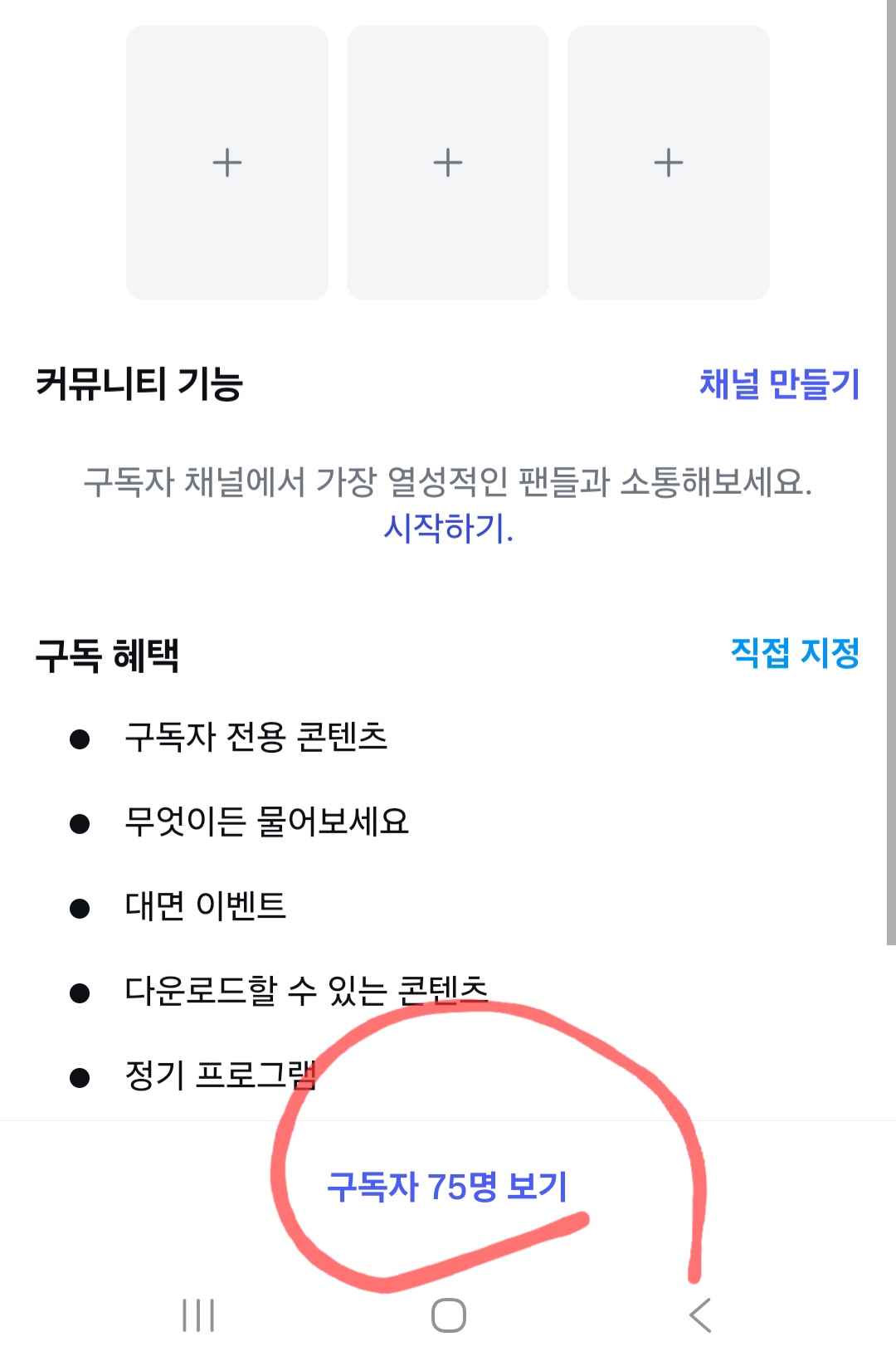This screenshot has height=1366, width=896.
Task: Add content in the middle plus tile
Action: click(x=448, y=163)
